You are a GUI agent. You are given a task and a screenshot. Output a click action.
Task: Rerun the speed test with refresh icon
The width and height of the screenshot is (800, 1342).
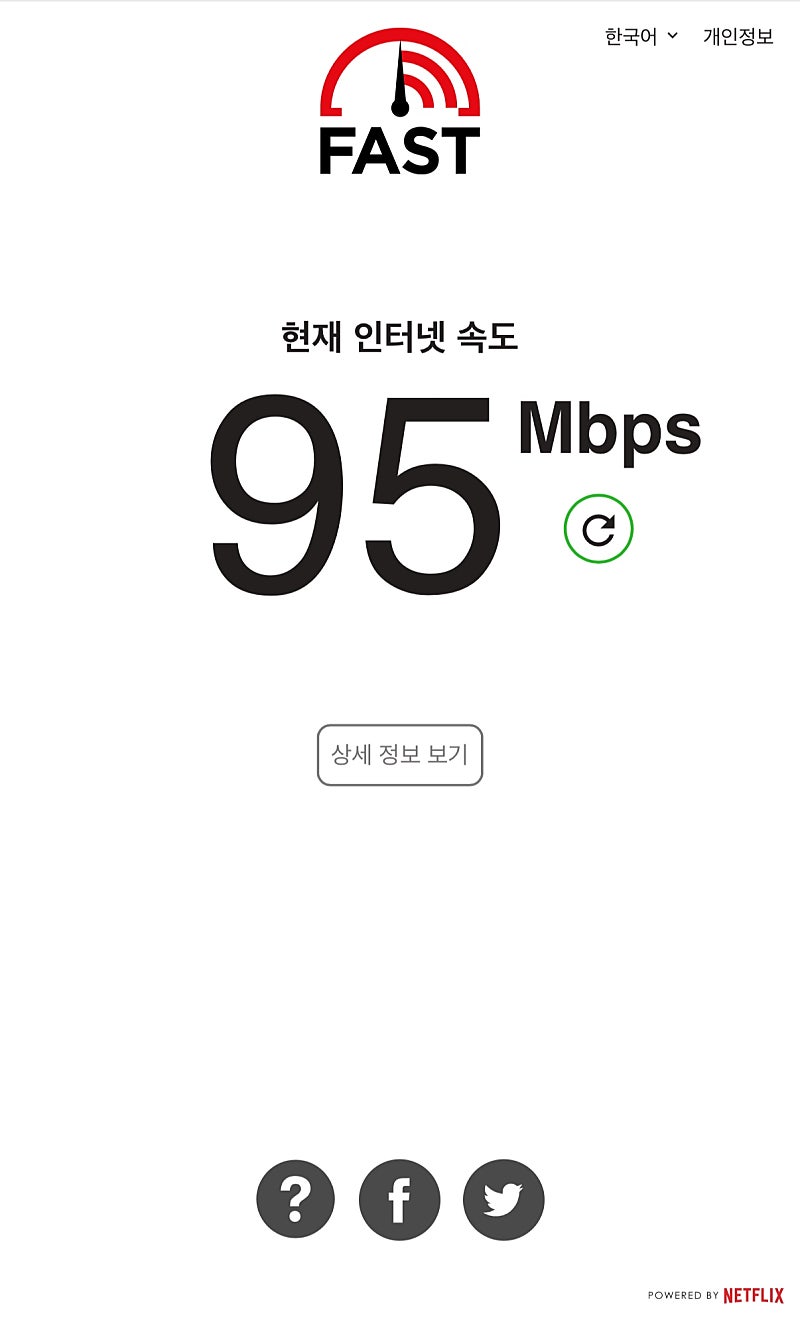(x=598, y=529)
